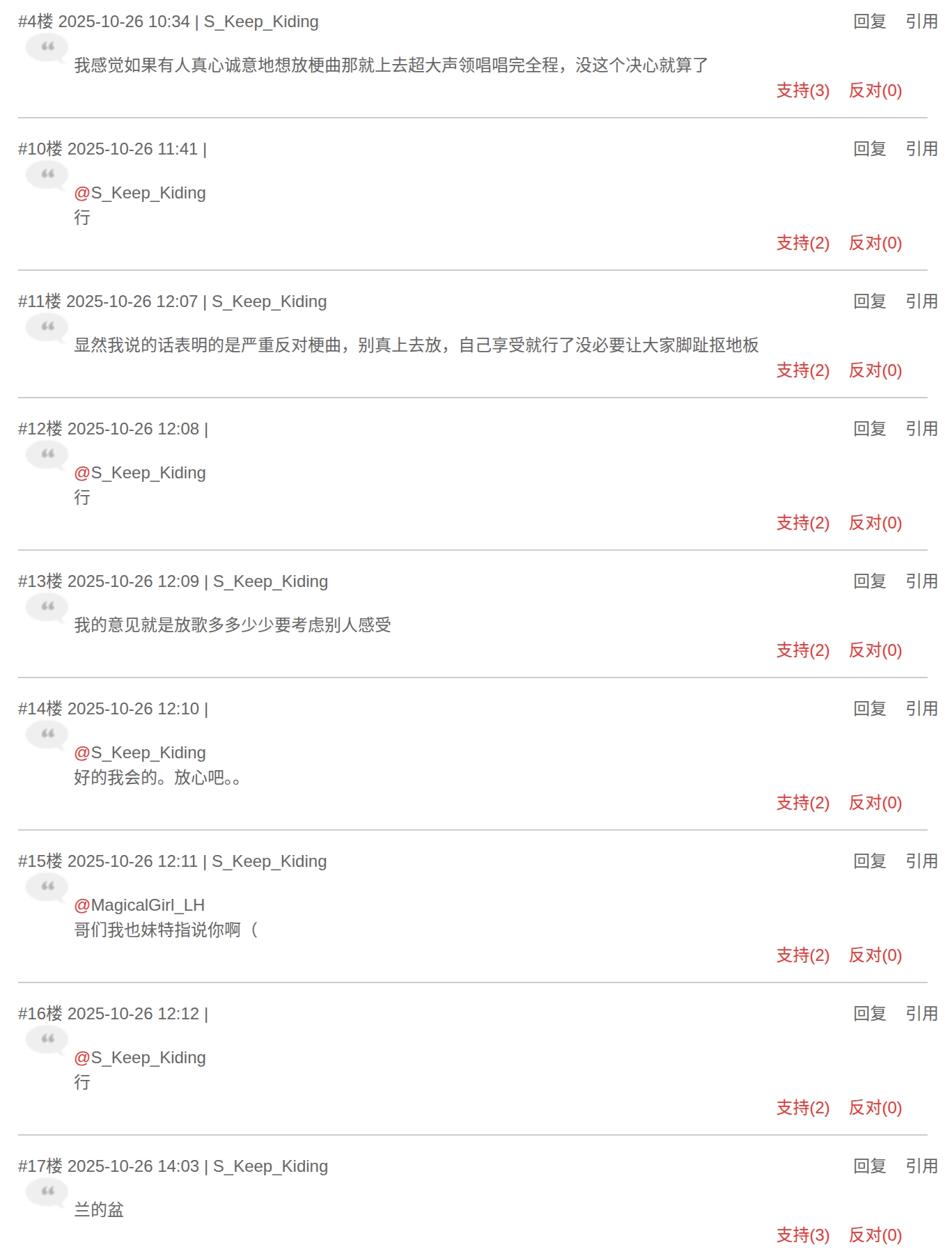
Task: Oppose the #16 floor comment
Action: [875, 1108]
